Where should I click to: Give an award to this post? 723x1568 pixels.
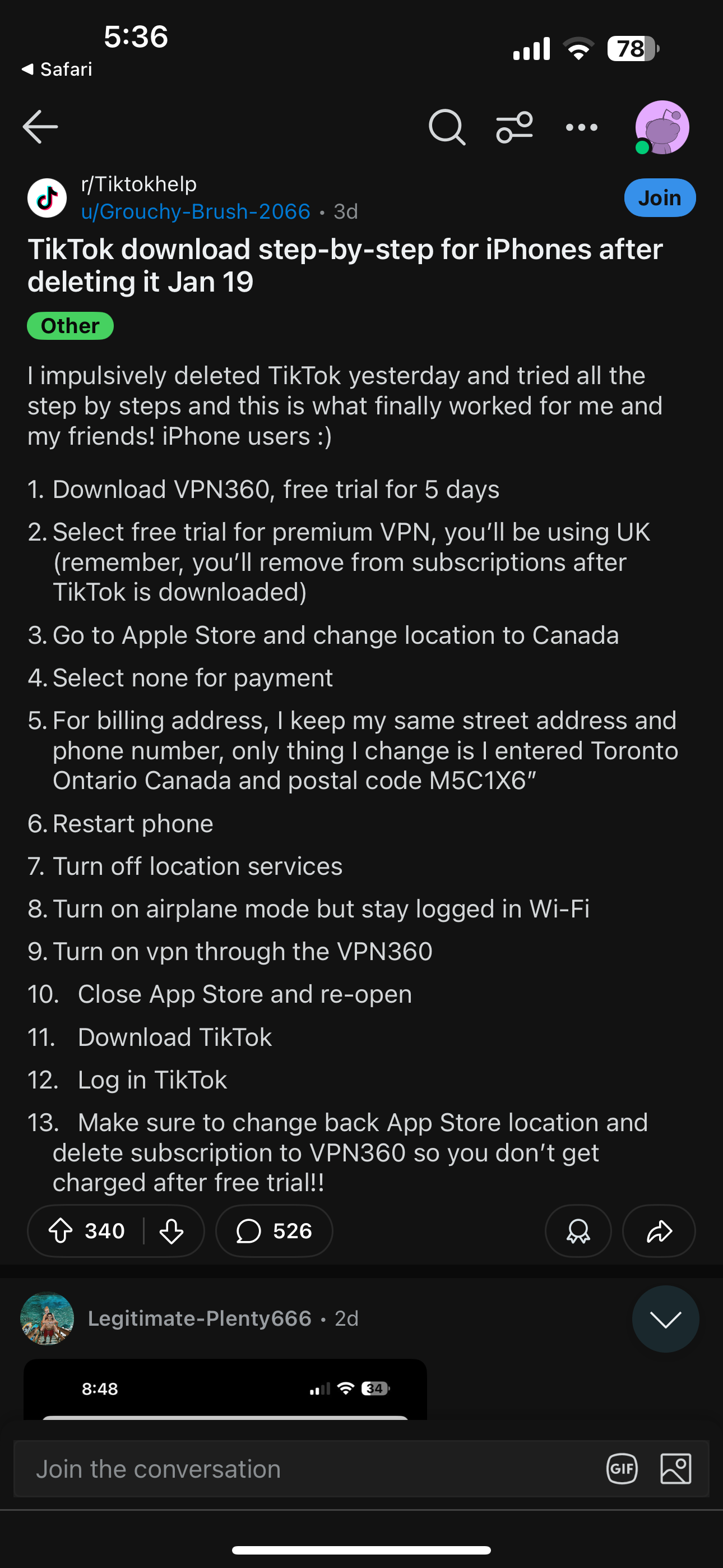pos(578,1231)
